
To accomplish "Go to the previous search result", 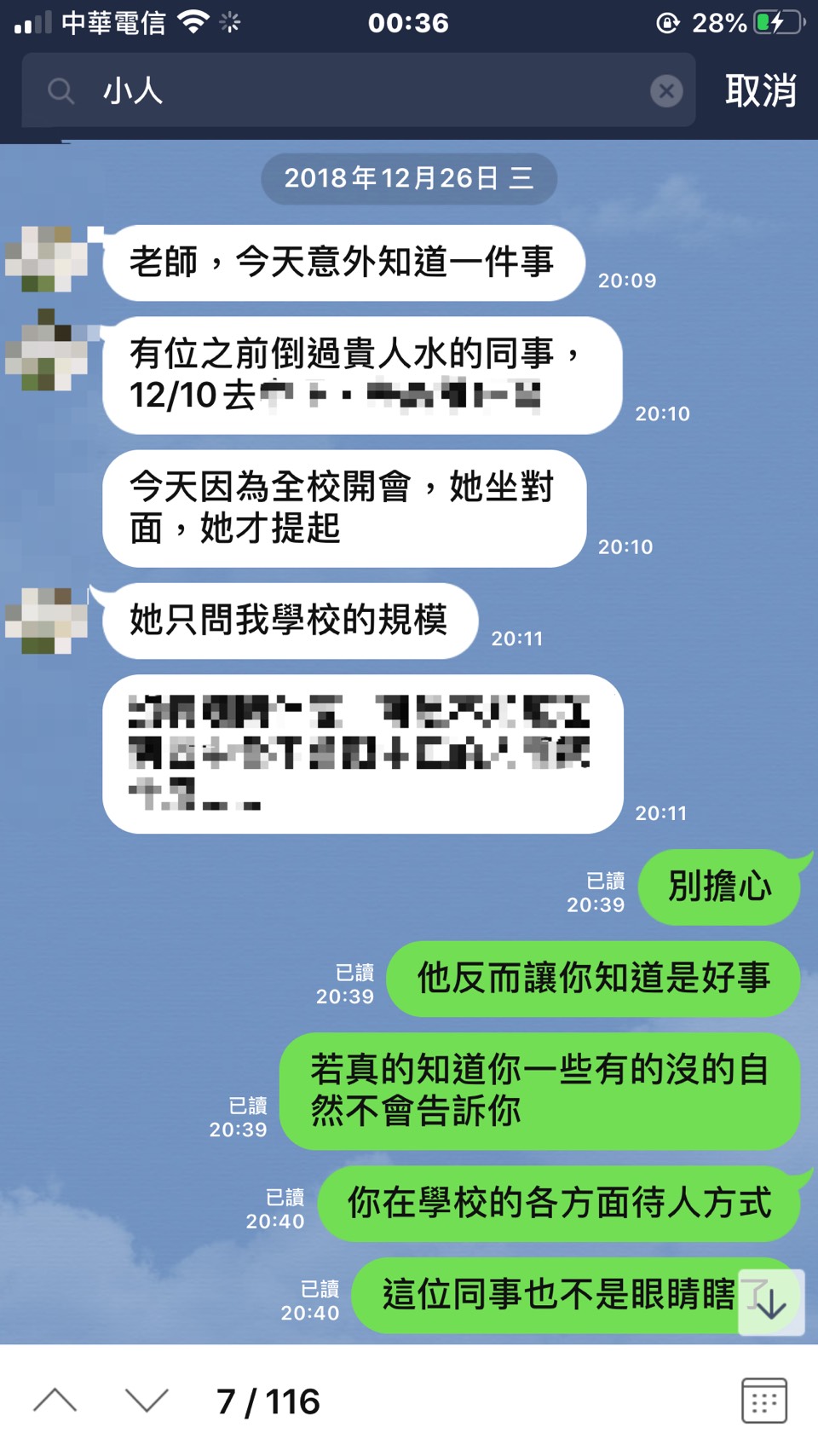I will (55, 1401).
